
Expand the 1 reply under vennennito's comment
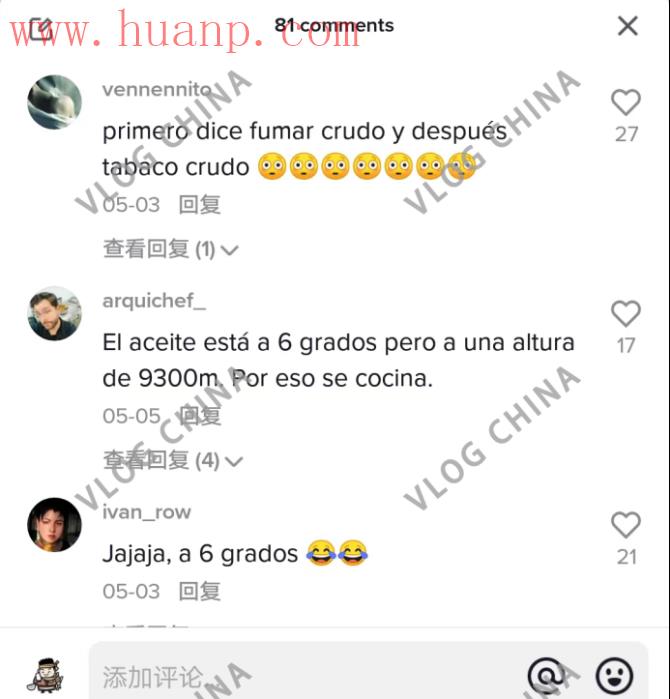pos(170,249)
